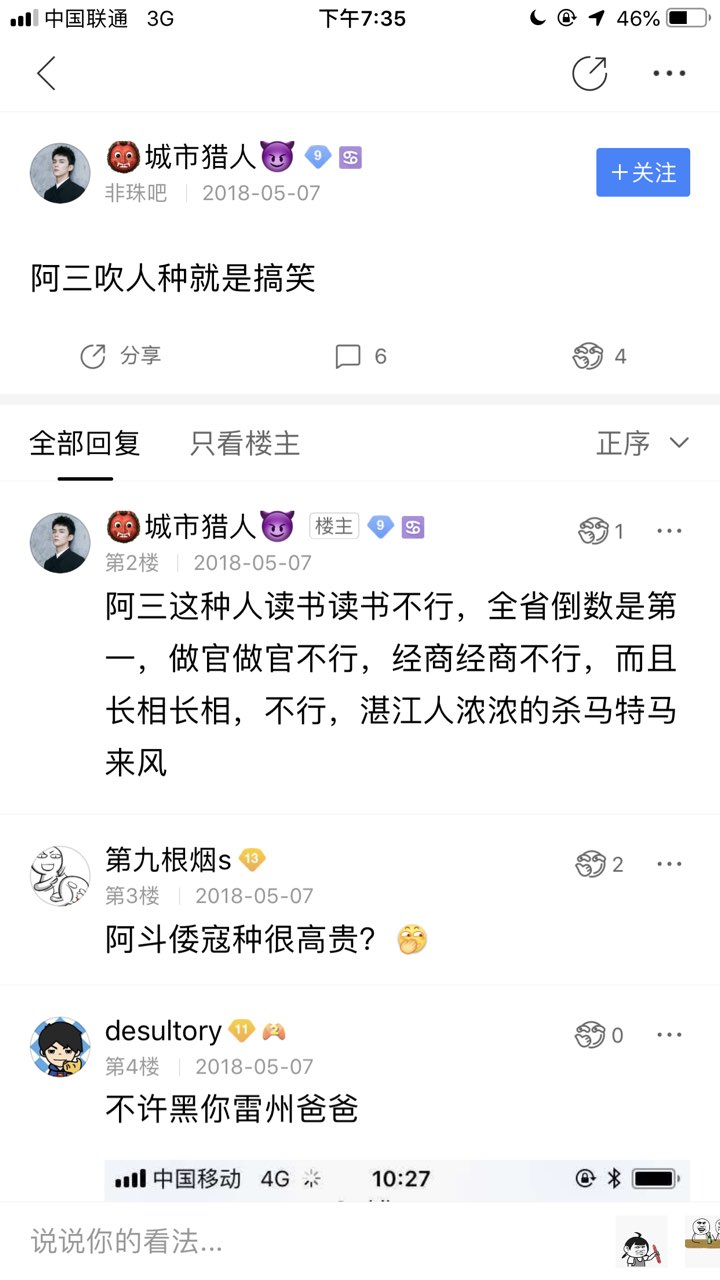Viewport: 720px width, 1280px height.
Task: Change reply order via 正序 dropdown
Action: pyautogui.click(x=642, y=443)
